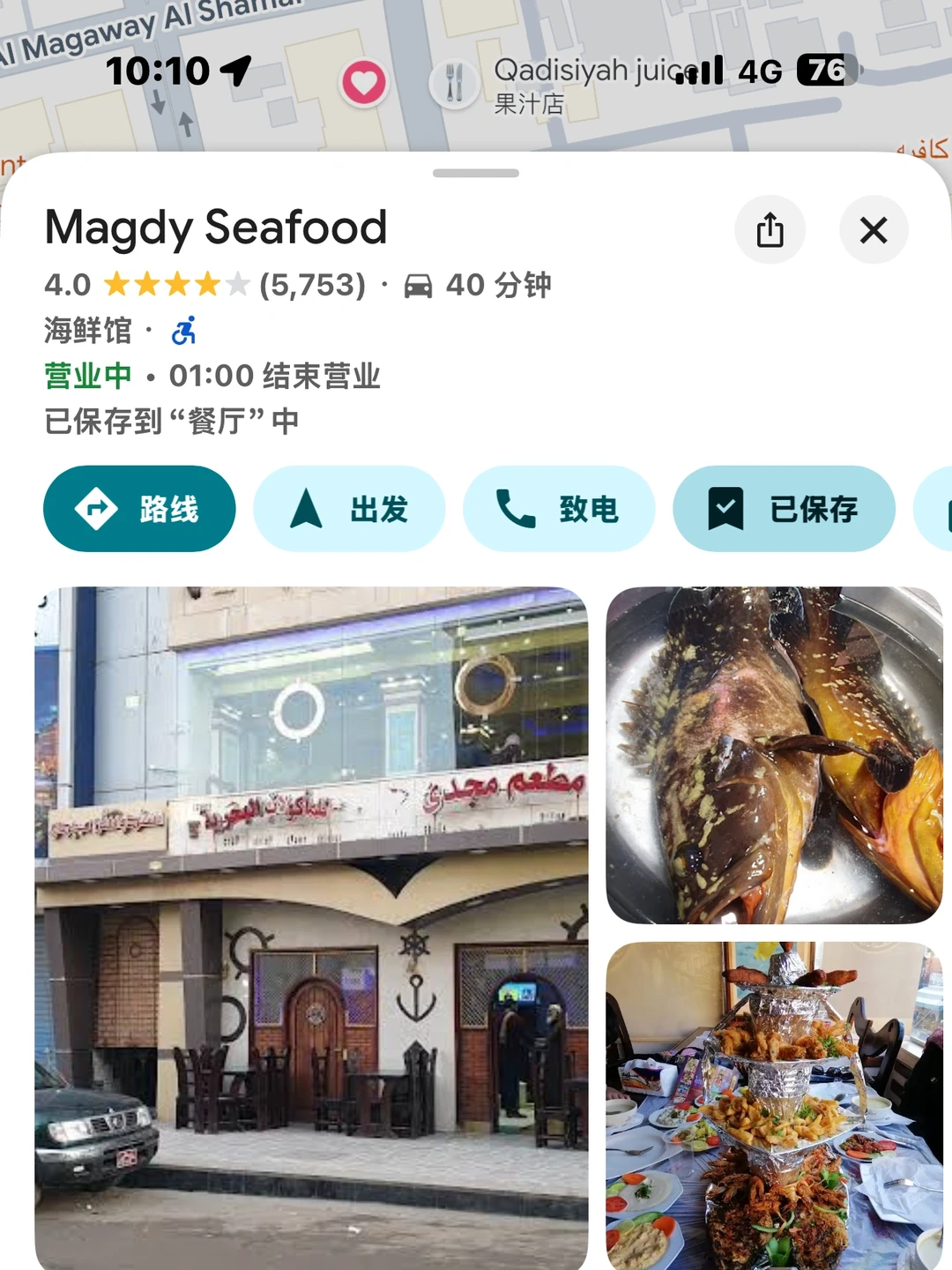Call the restaurant via 致电

pyautogui.click(x=559, y=509)
